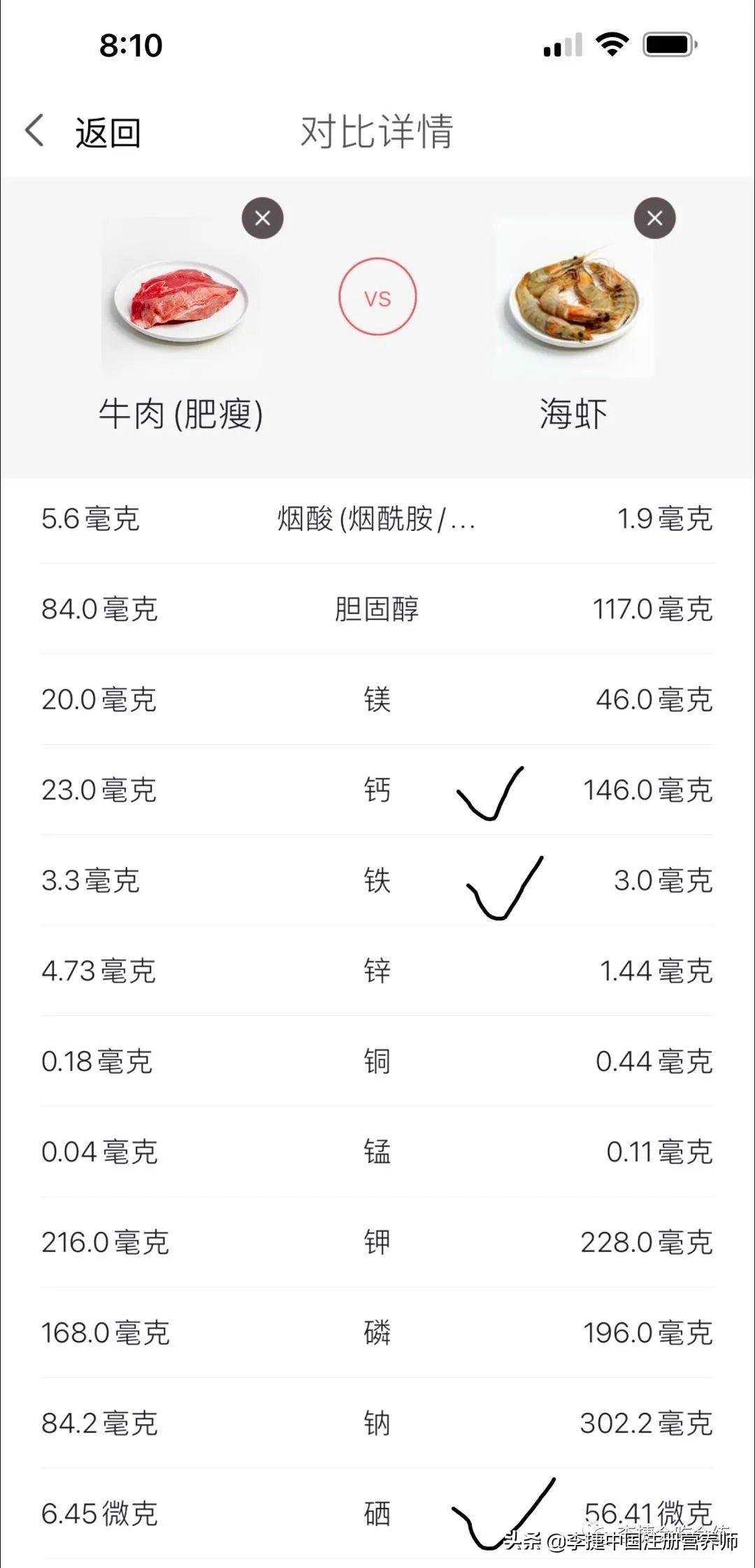The width and height of the screenshot is (755, 1568).
Task: Expand the 胆固醇 comparison row
Action: click(377, 610)
